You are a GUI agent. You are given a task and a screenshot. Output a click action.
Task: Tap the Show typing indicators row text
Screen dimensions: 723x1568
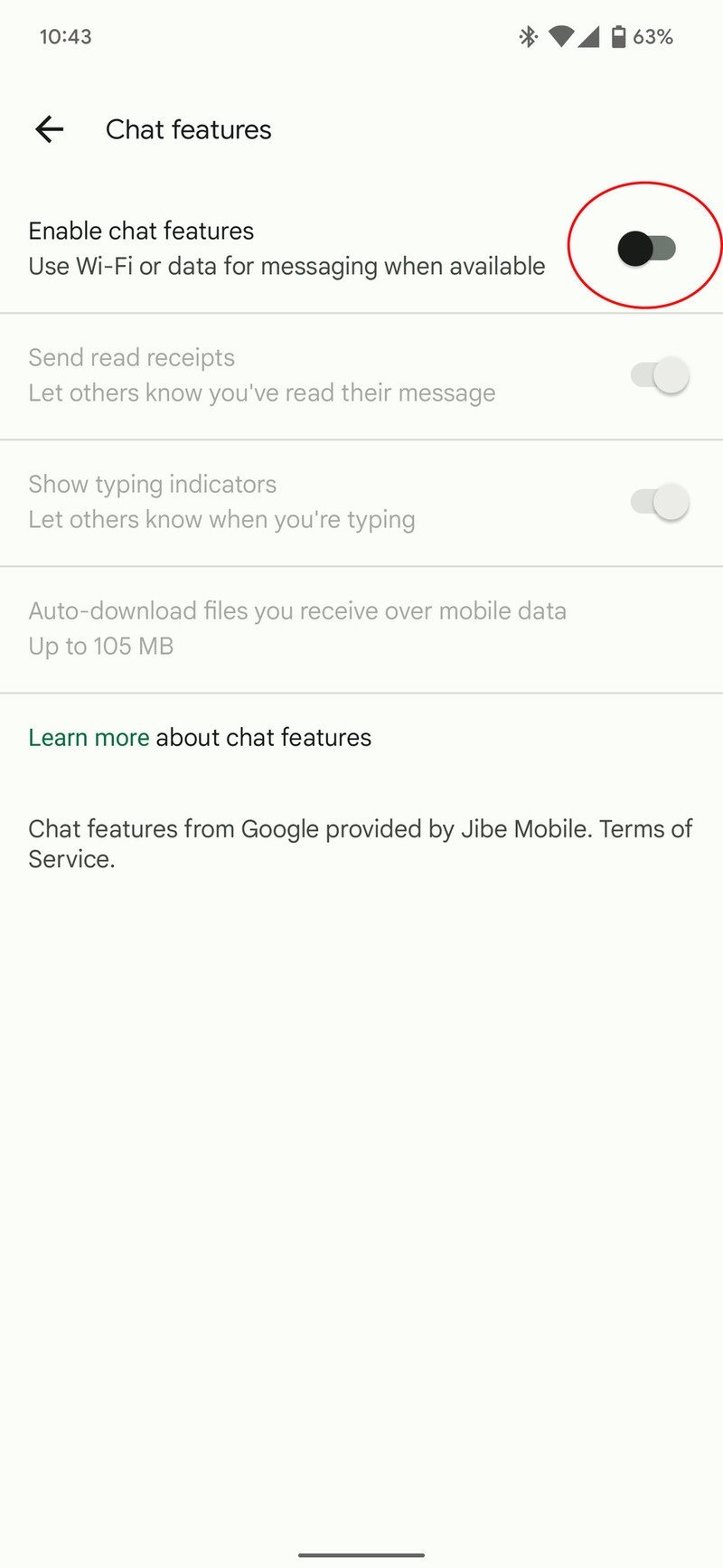tap(152, 484)
